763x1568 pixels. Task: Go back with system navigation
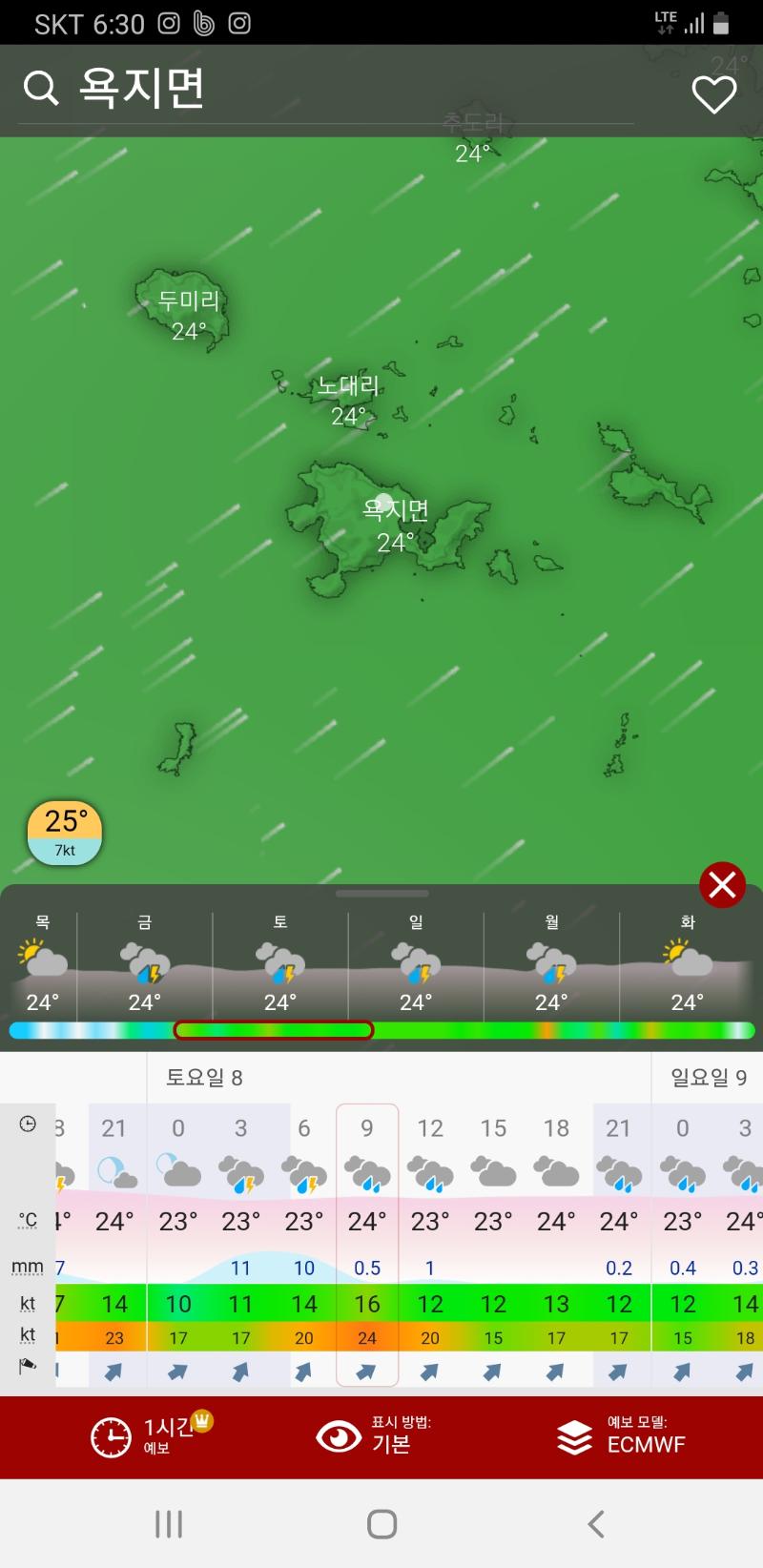tap(596, 1523)
